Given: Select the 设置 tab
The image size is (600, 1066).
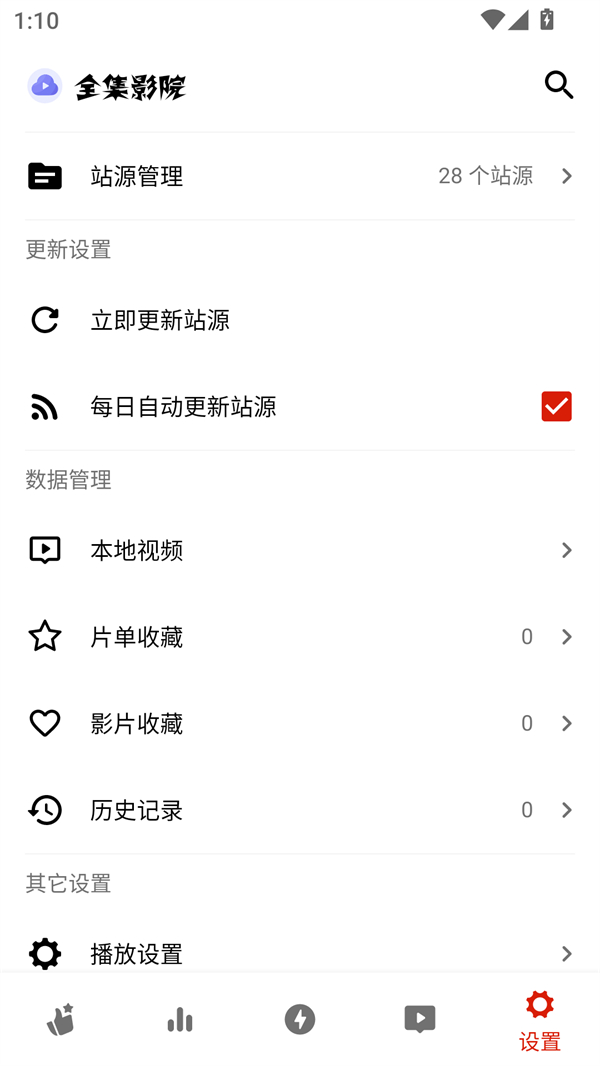Looking at the screenshot, I should tap(540, 1020).
